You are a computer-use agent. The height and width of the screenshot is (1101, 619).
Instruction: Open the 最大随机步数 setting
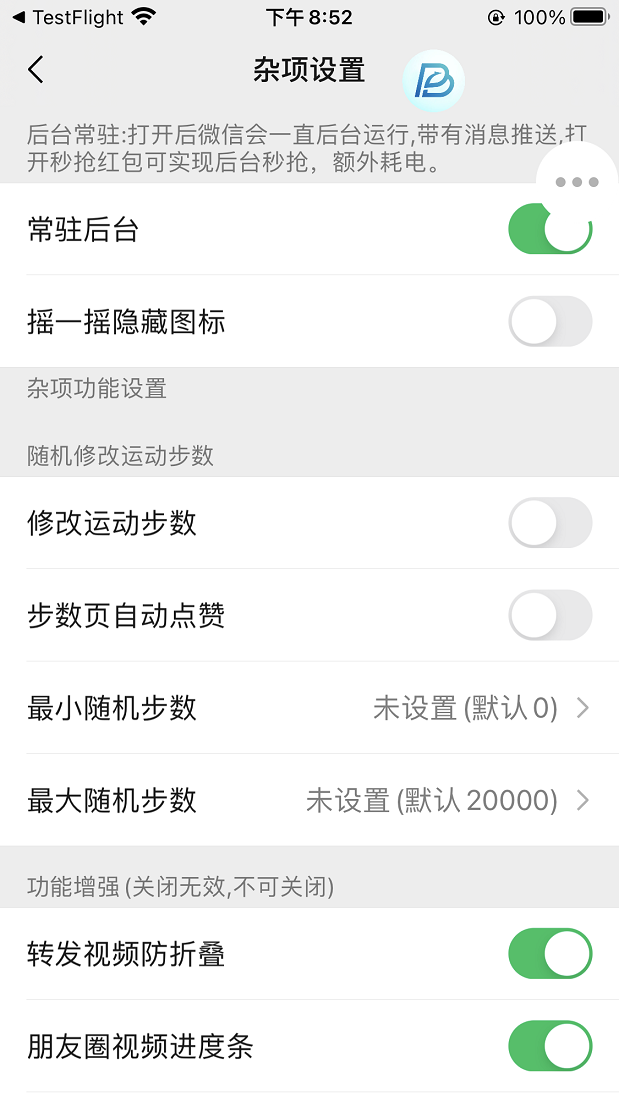pyautogui.click(x=310, y=800)
